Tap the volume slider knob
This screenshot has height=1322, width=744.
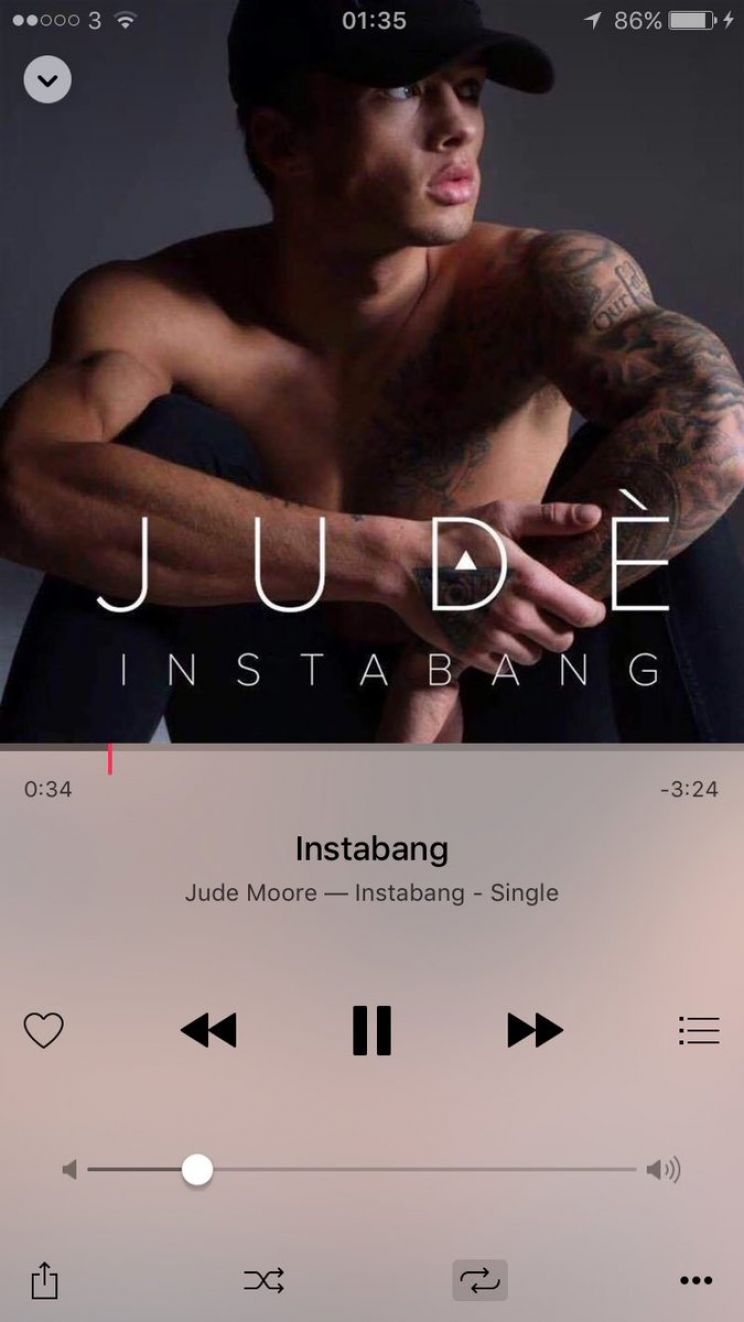pos(197,1169)
